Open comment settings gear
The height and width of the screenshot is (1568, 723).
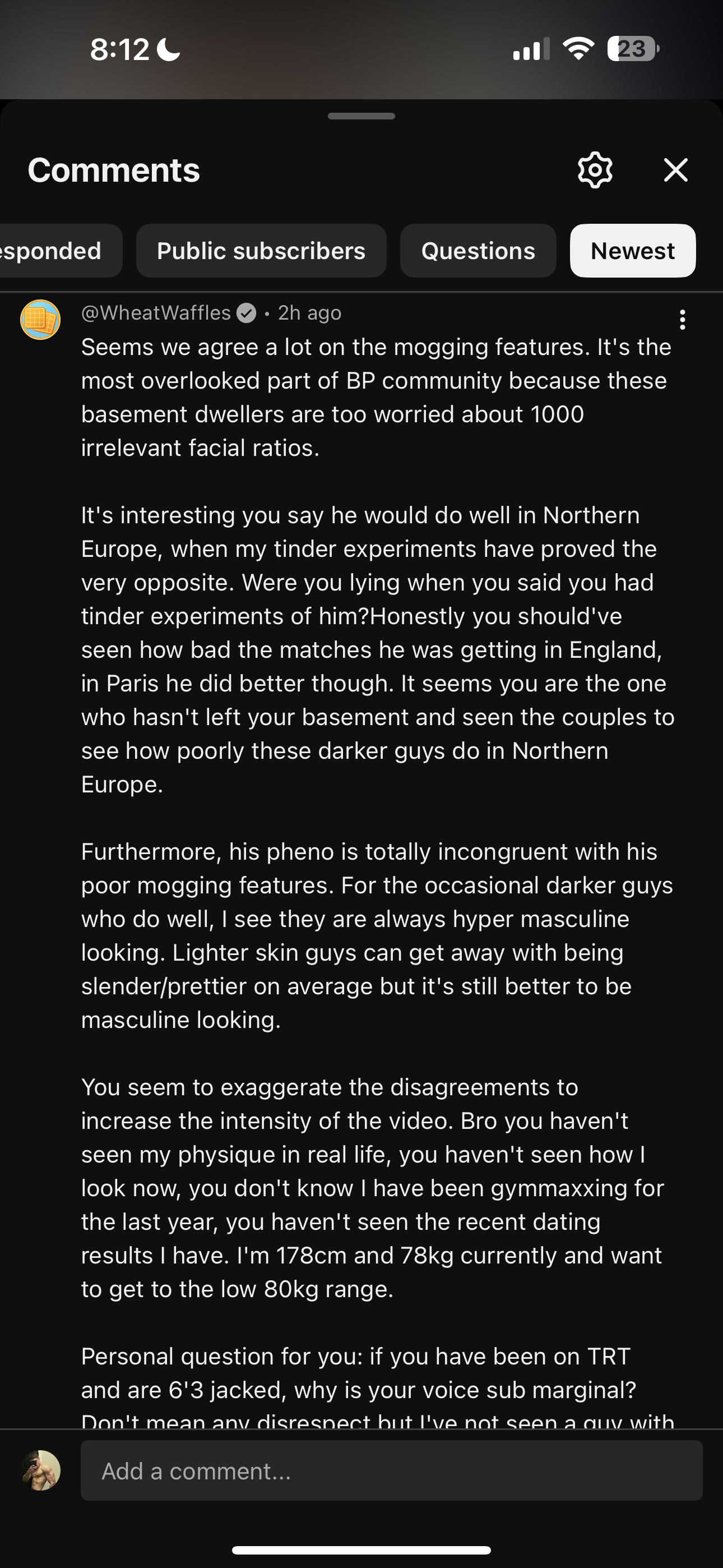coord(595,170)
